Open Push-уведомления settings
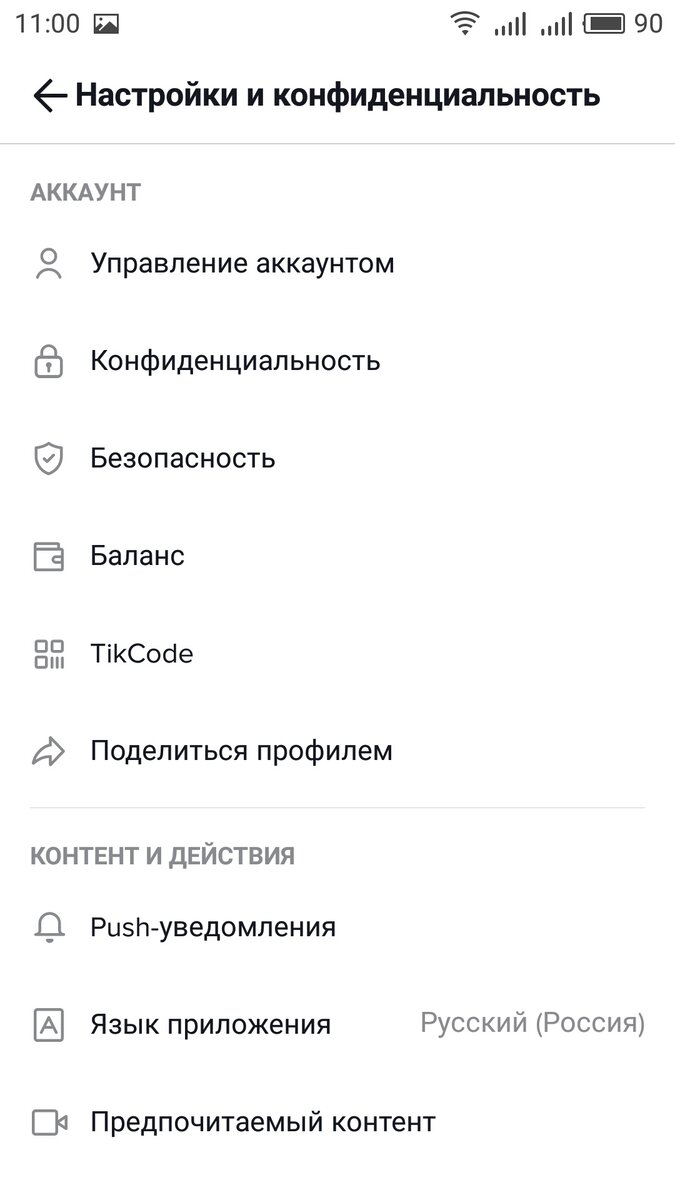675x1200 pixels. pyautogui.click(x=212, y=927)
